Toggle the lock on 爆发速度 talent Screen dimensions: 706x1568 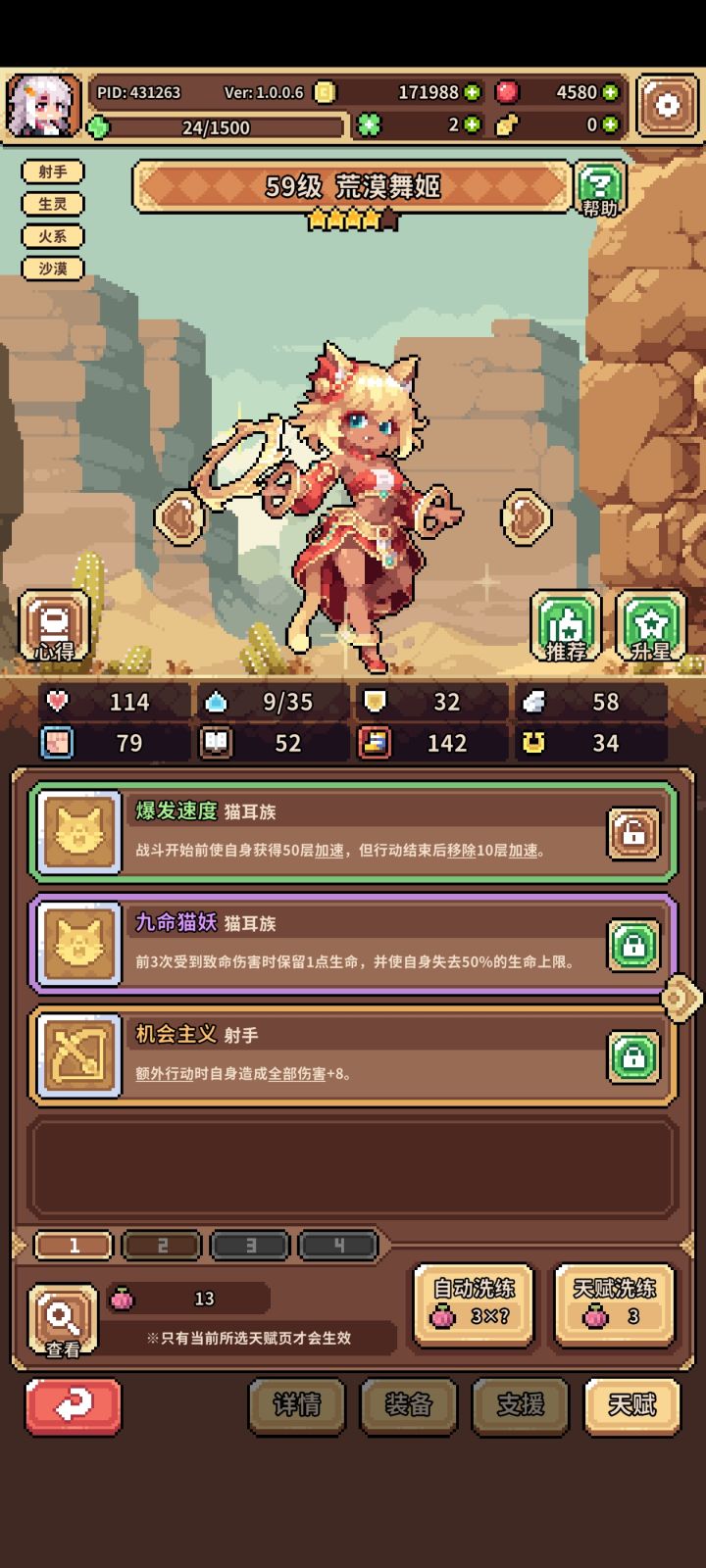(632, 834)
